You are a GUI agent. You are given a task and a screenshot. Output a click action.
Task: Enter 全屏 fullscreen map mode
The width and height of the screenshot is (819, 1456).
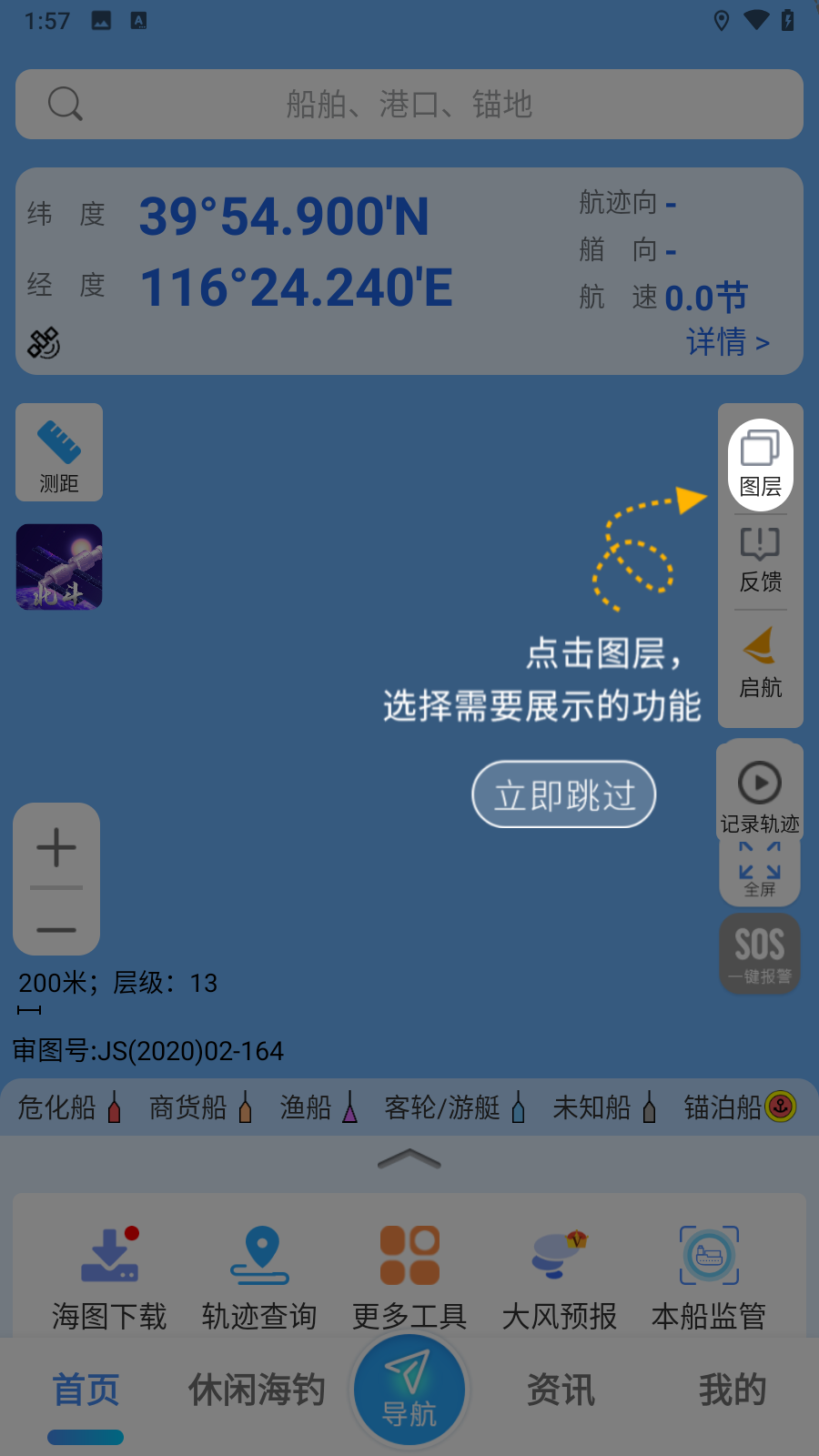click(760, 870)
